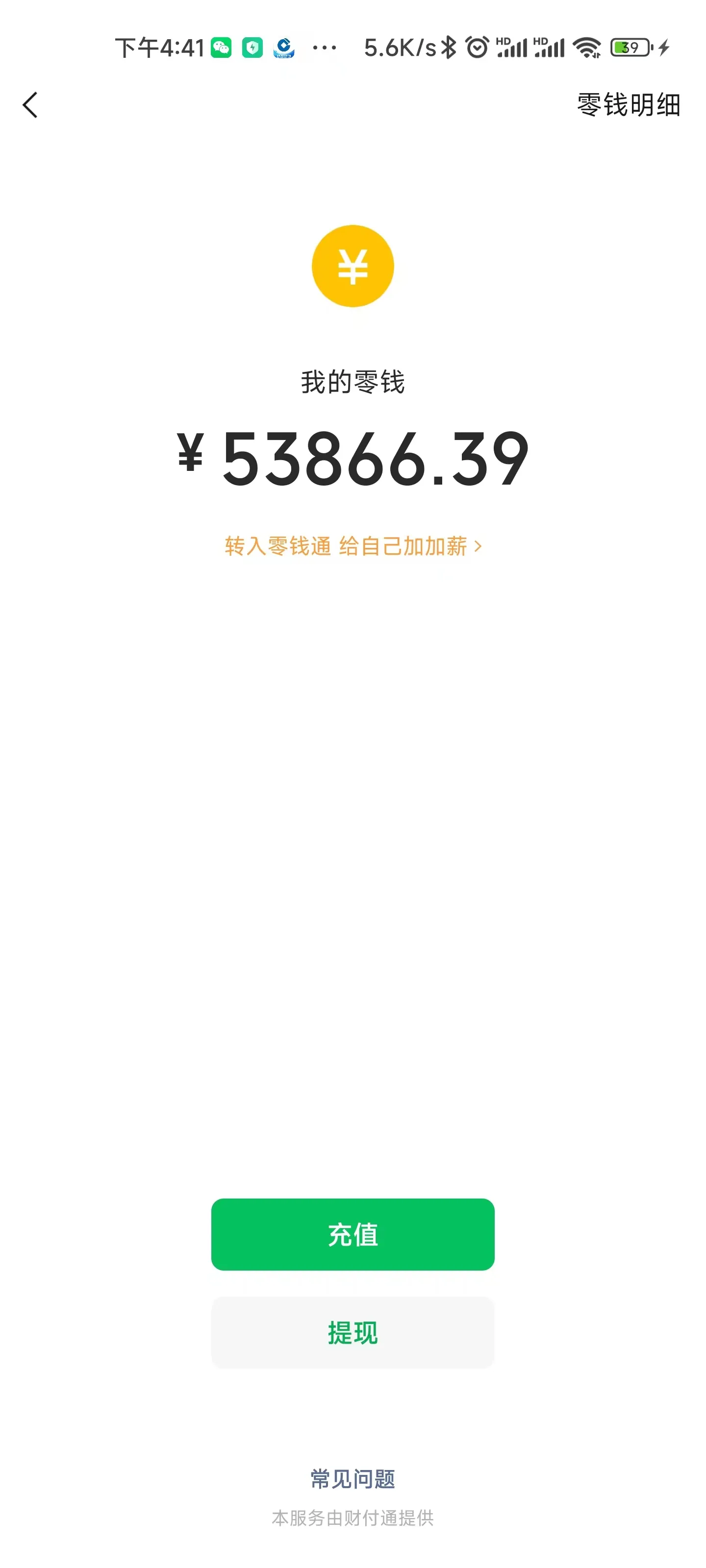The image size is (706, 1568).
Task: Open the 转入零钱通 给自己加加薪 link
Action: click(x=353, y=546)
